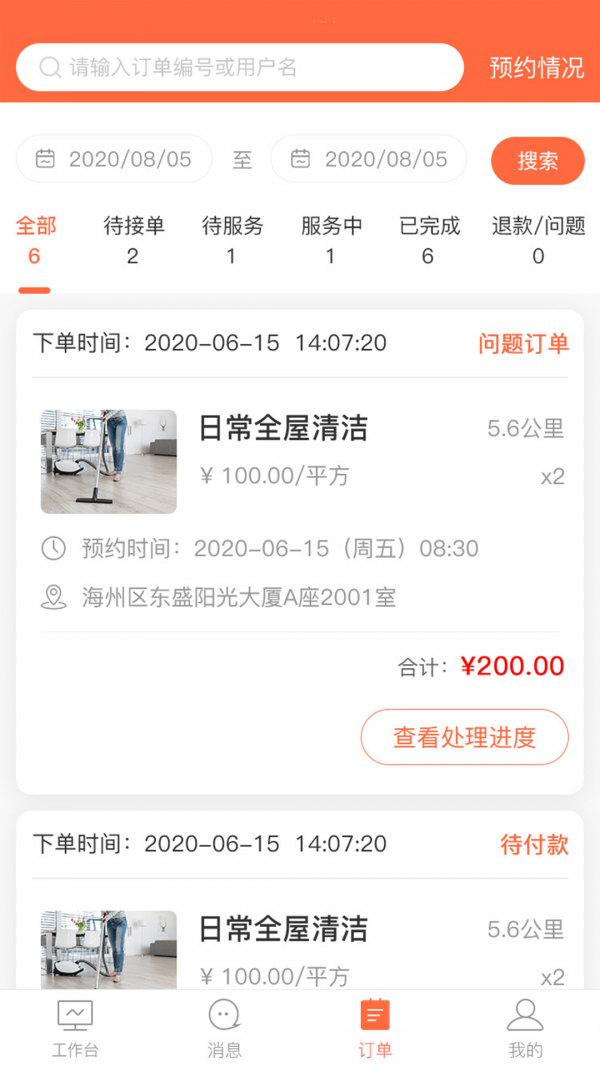Select the 订单 bottom tab
Screen dimensions: 600x1067
coord(375,1028)
